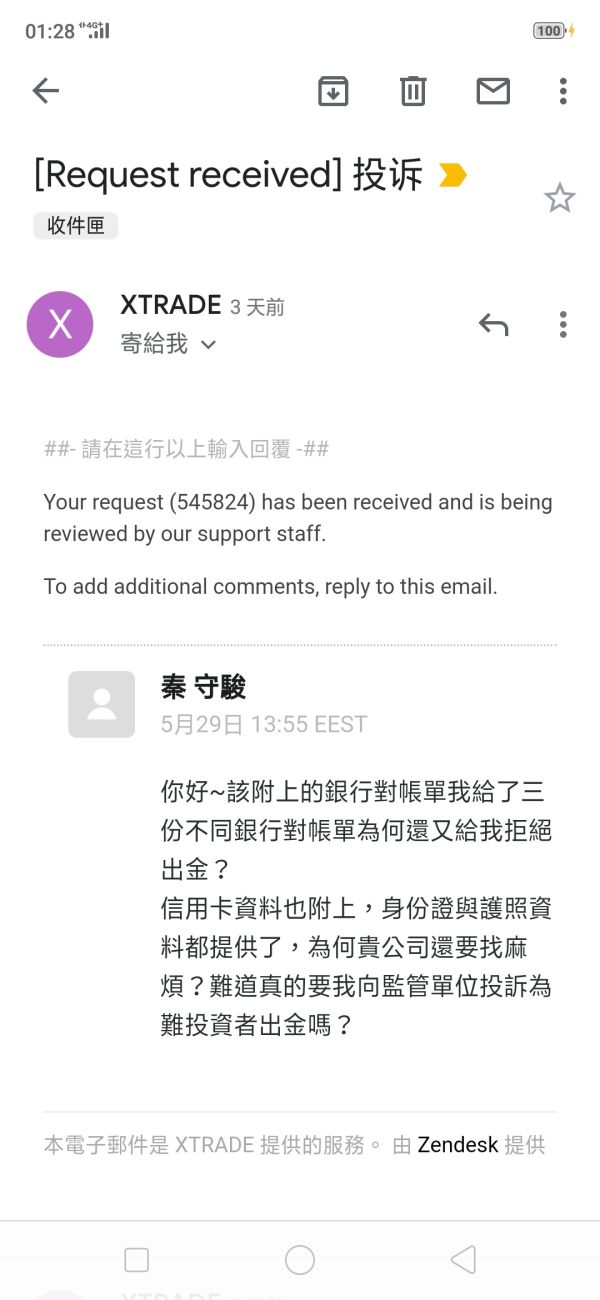Image resolution: width=600 pixels, height=1300 pixels.
Task: Archive this email
Action: pos(333,91)
